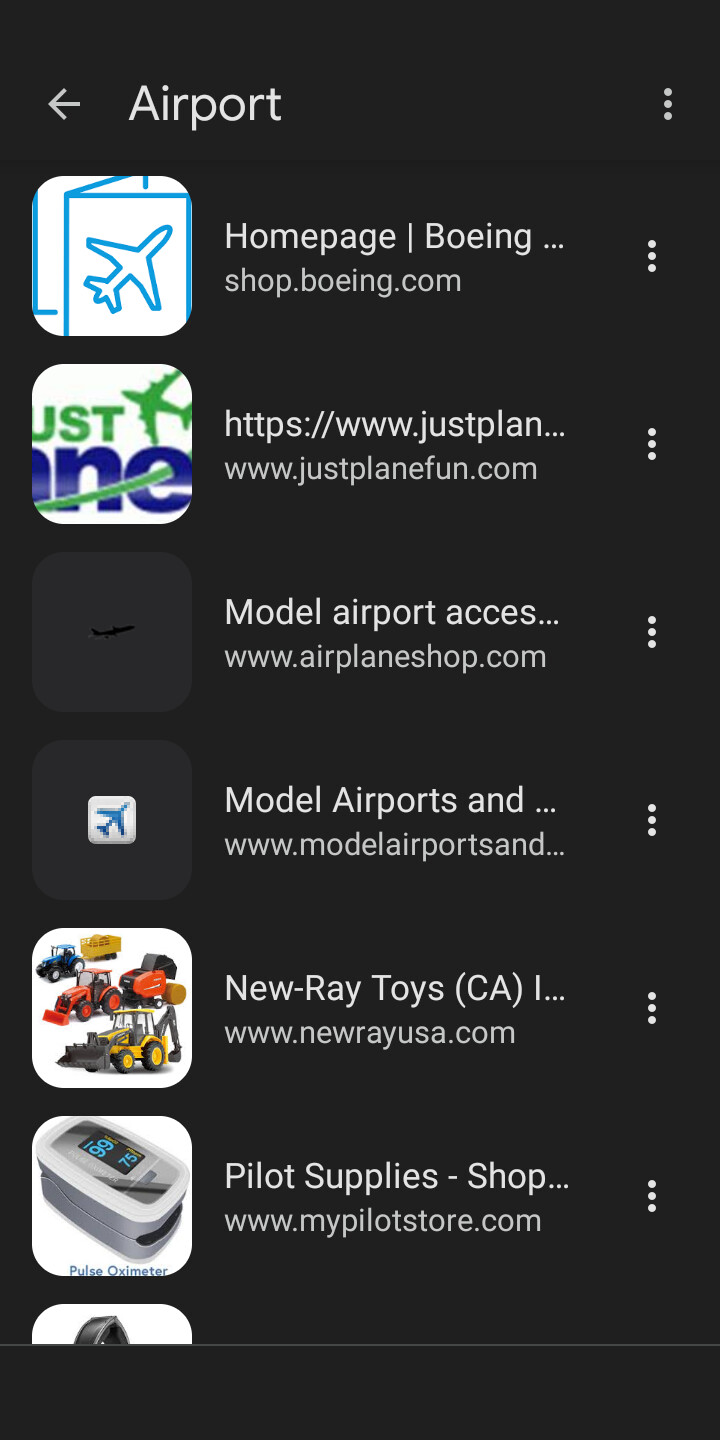Open the justplanefun.com bookmark

click(394, 444)
